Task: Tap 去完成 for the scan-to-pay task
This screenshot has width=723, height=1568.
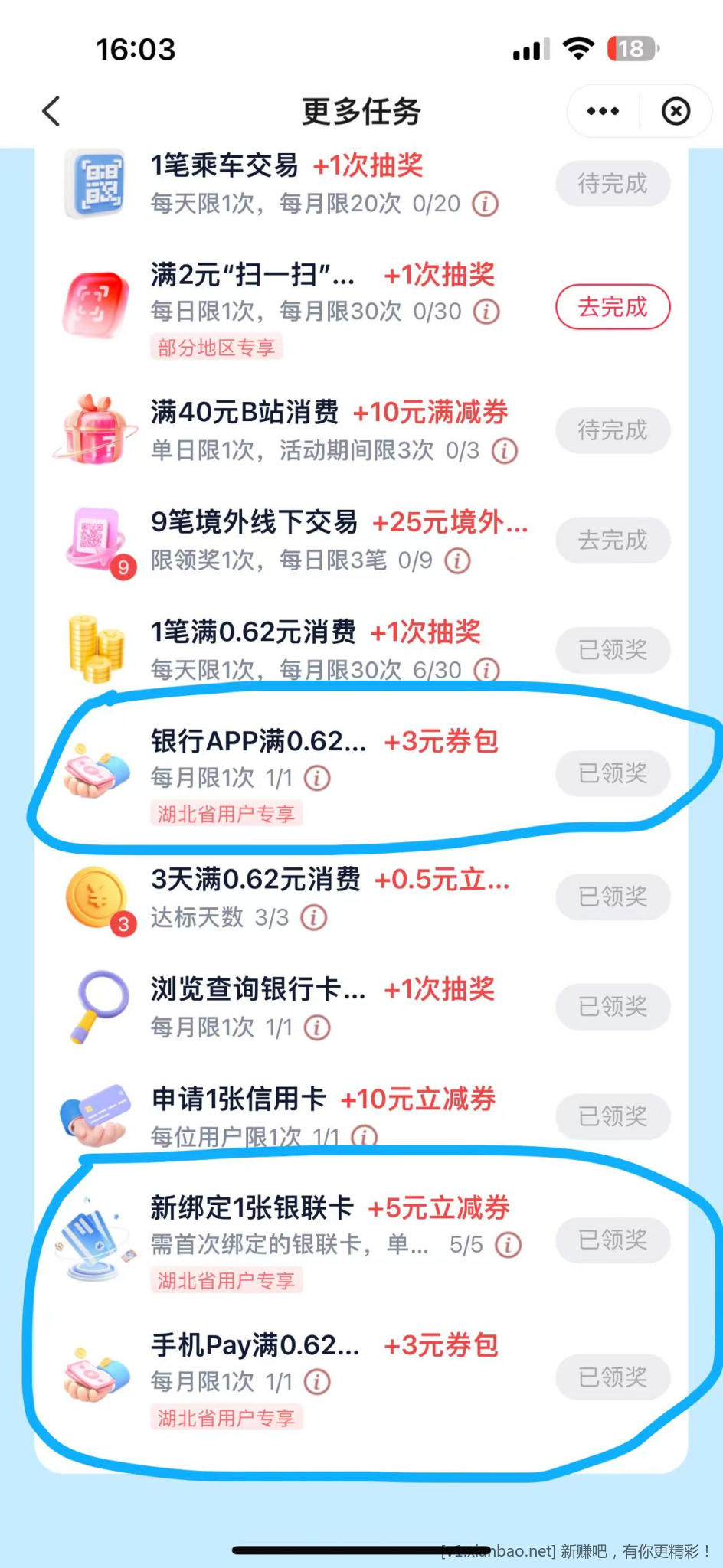Action: 612,306
